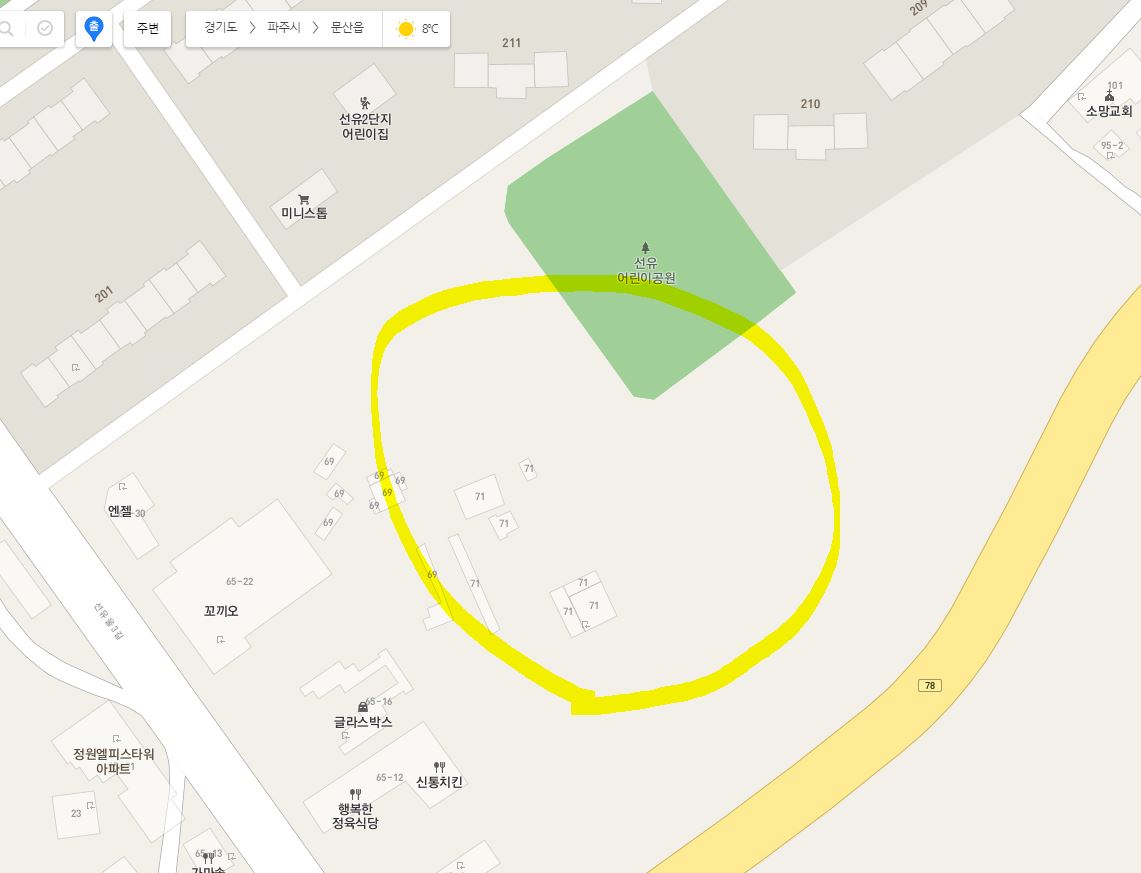Select 파주시 in the location breadcrumb
This screenshot has width=1141, height=873.
click(x=284, y=28)
